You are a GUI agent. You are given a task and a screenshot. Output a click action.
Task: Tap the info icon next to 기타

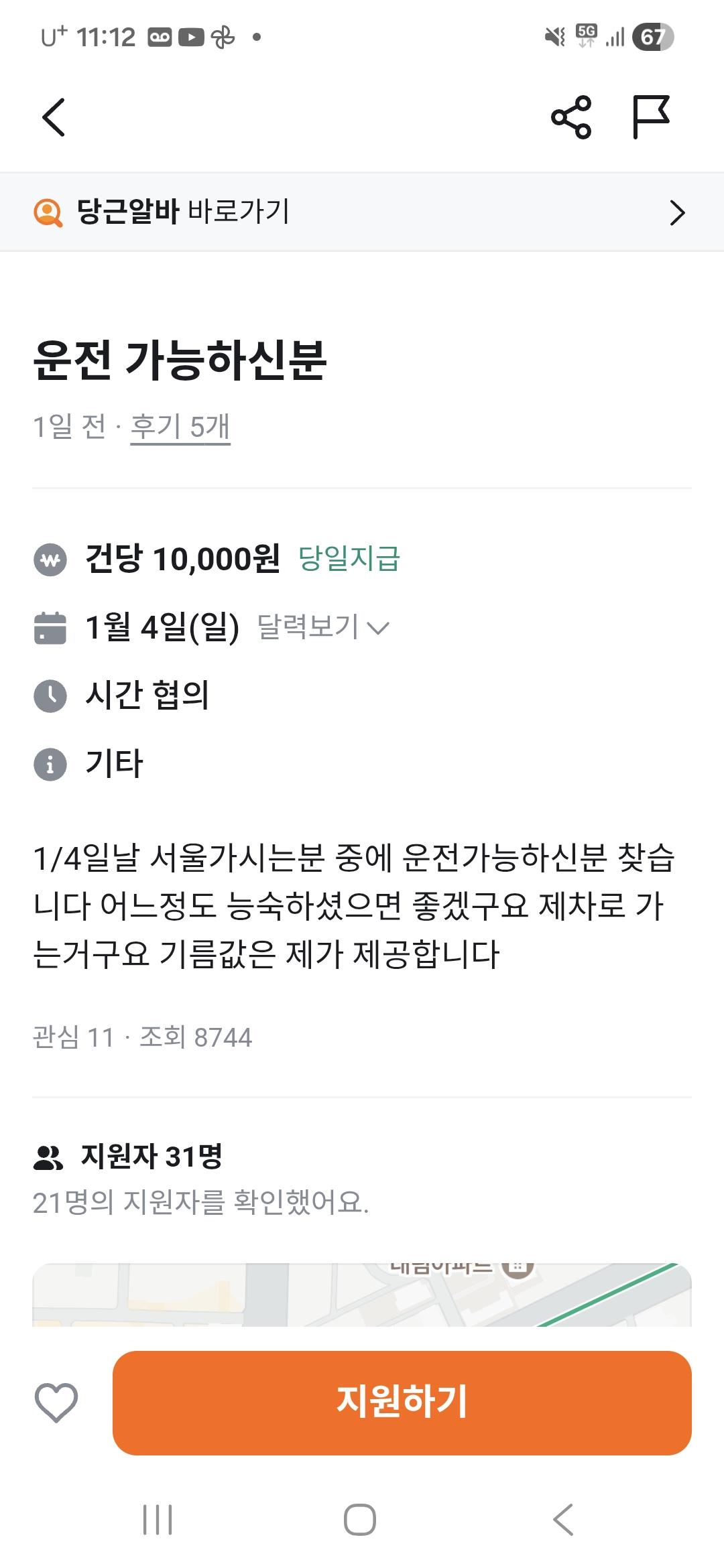coord(50,765)
